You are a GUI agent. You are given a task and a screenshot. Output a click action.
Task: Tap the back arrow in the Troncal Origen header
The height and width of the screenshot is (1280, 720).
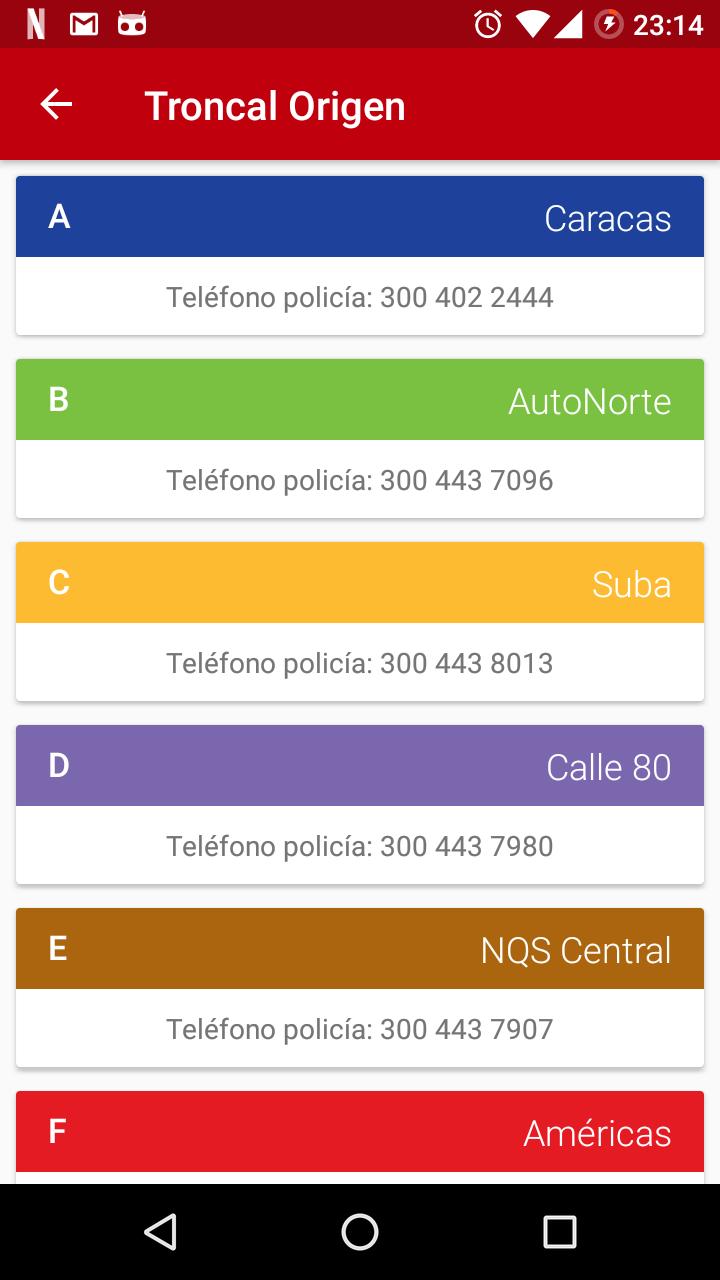coord(56,104)
